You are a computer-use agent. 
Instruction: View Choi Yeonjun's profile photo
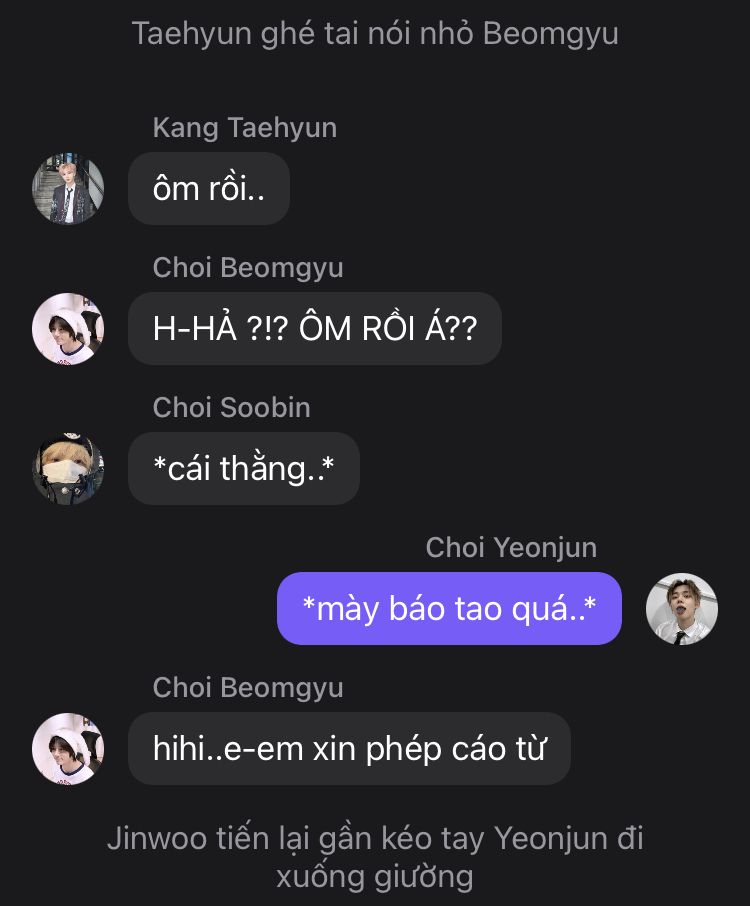click(682, 609)
